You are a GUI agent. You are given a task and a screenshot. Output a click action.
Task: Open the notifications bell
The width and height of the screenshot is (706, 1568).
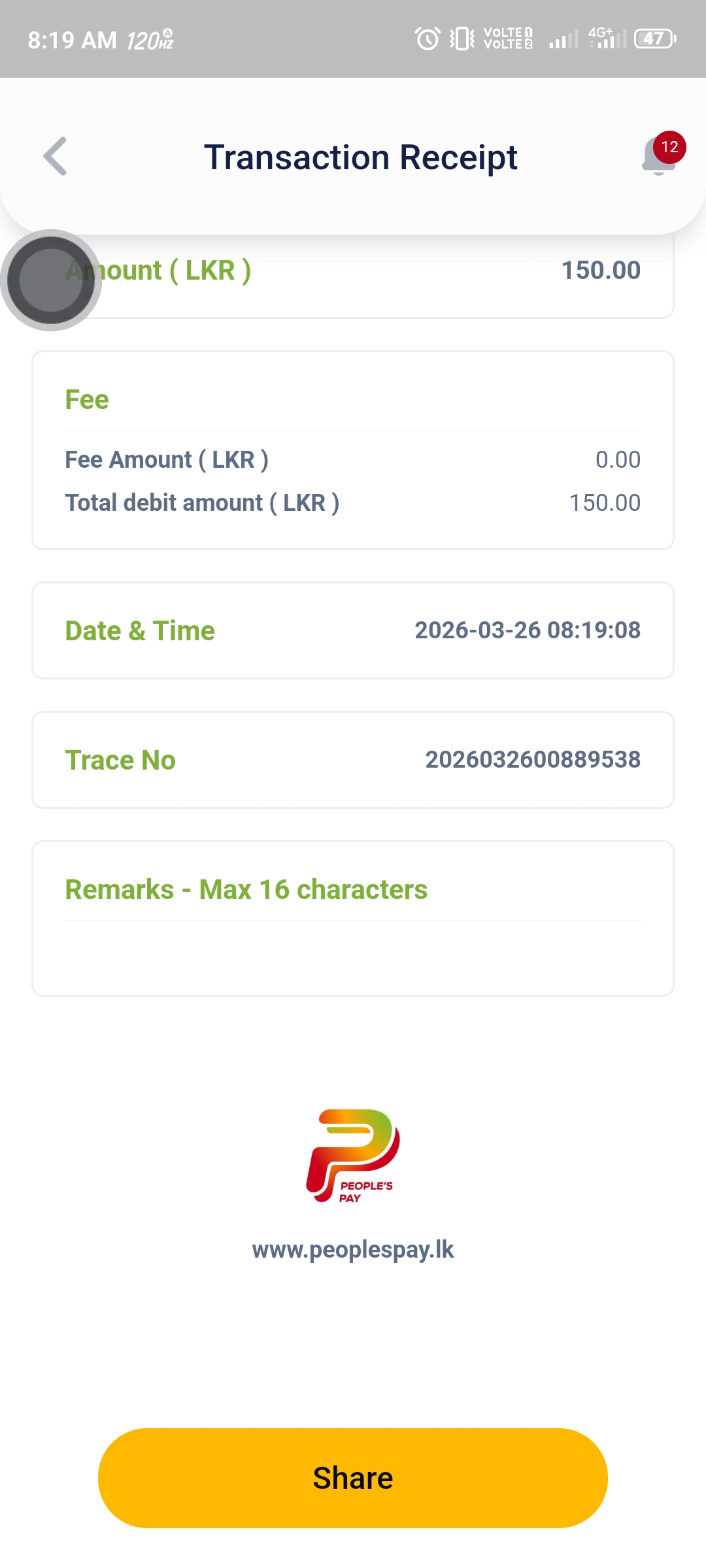click(659, 157)
